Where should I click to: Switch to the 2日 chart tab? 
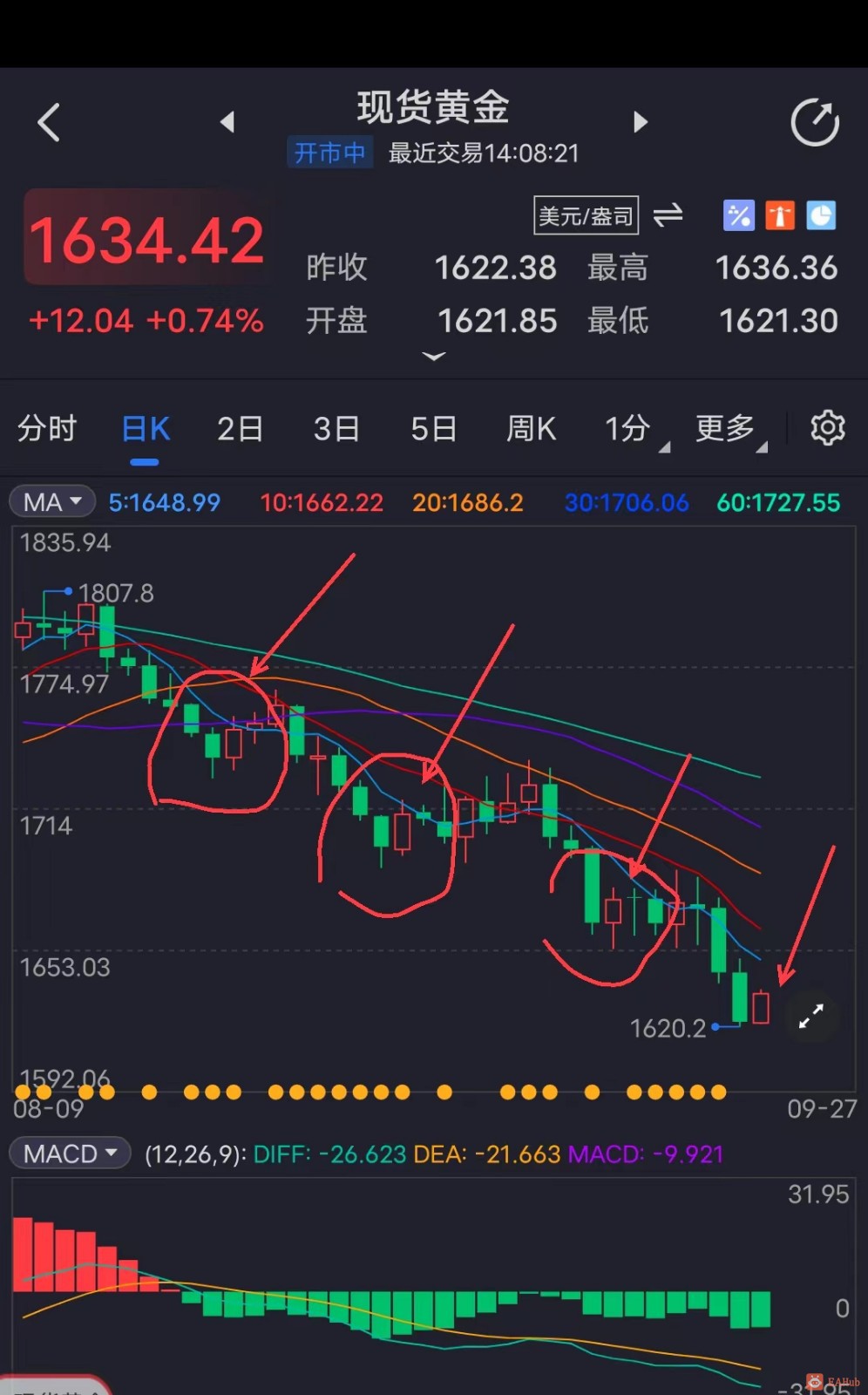[241, 429]
